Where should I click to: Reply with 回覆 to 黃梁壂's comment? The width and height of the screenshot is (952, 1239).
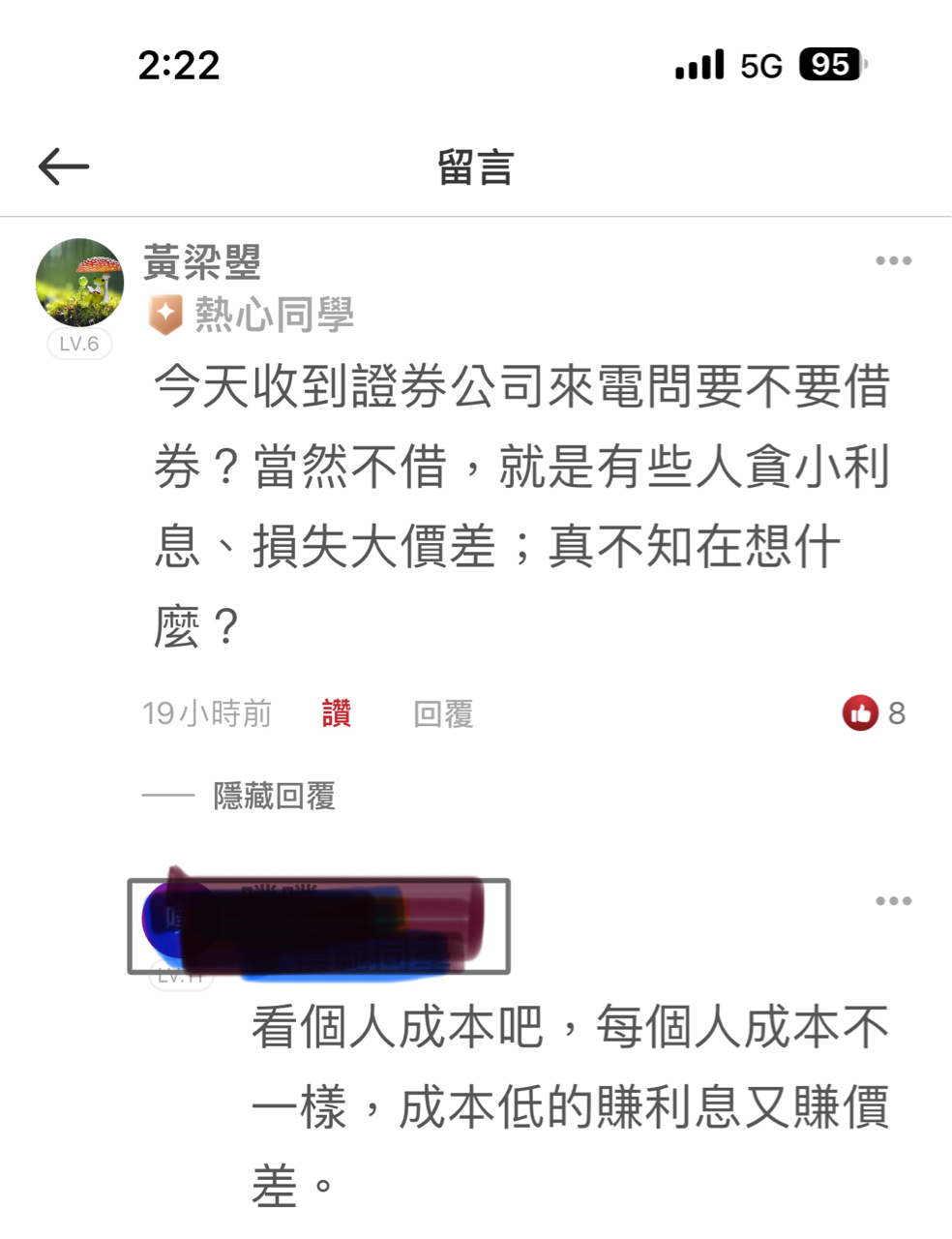pos(443,714)
